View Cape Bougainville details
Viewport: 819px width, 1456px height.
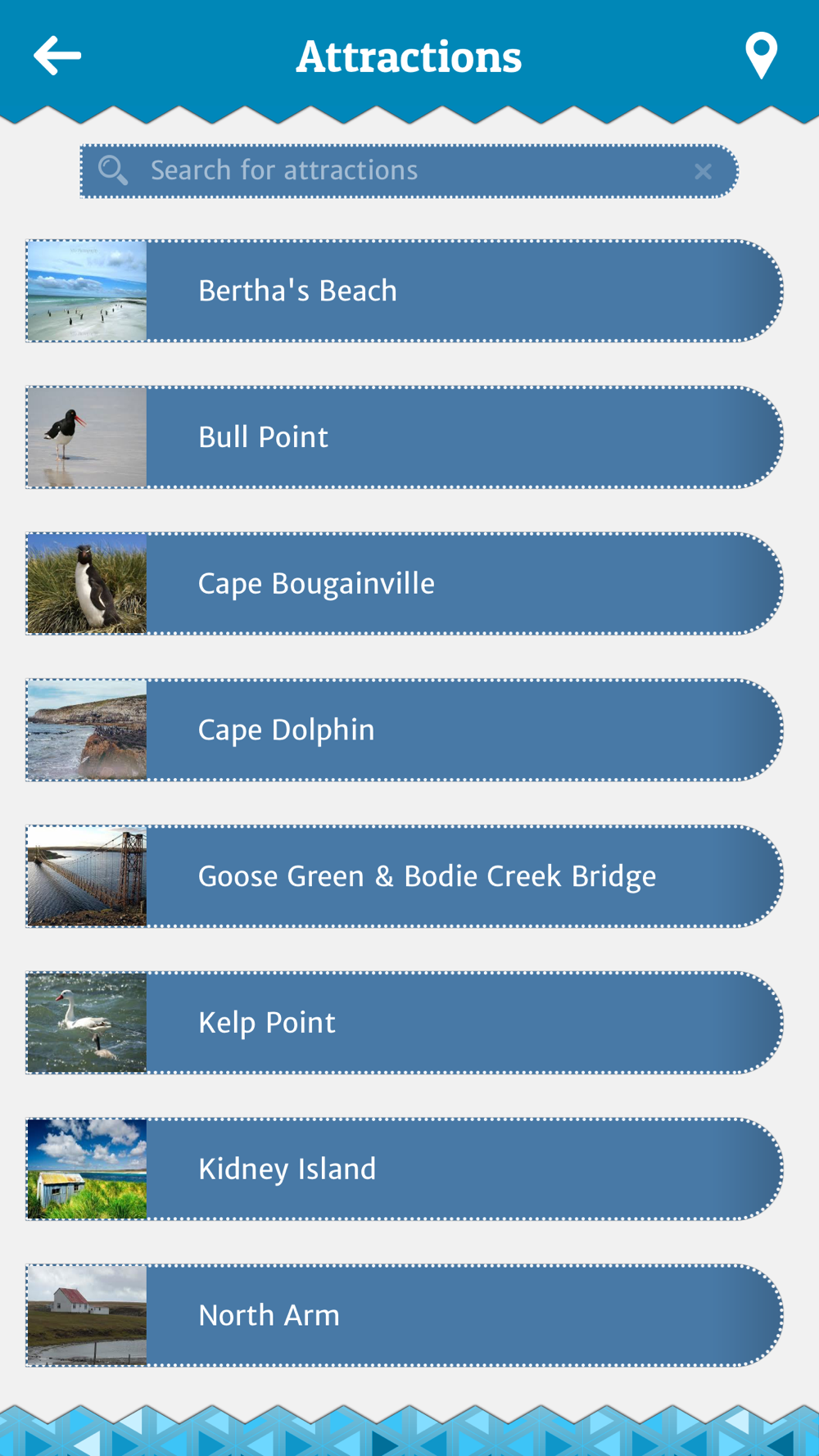(404, 584)
